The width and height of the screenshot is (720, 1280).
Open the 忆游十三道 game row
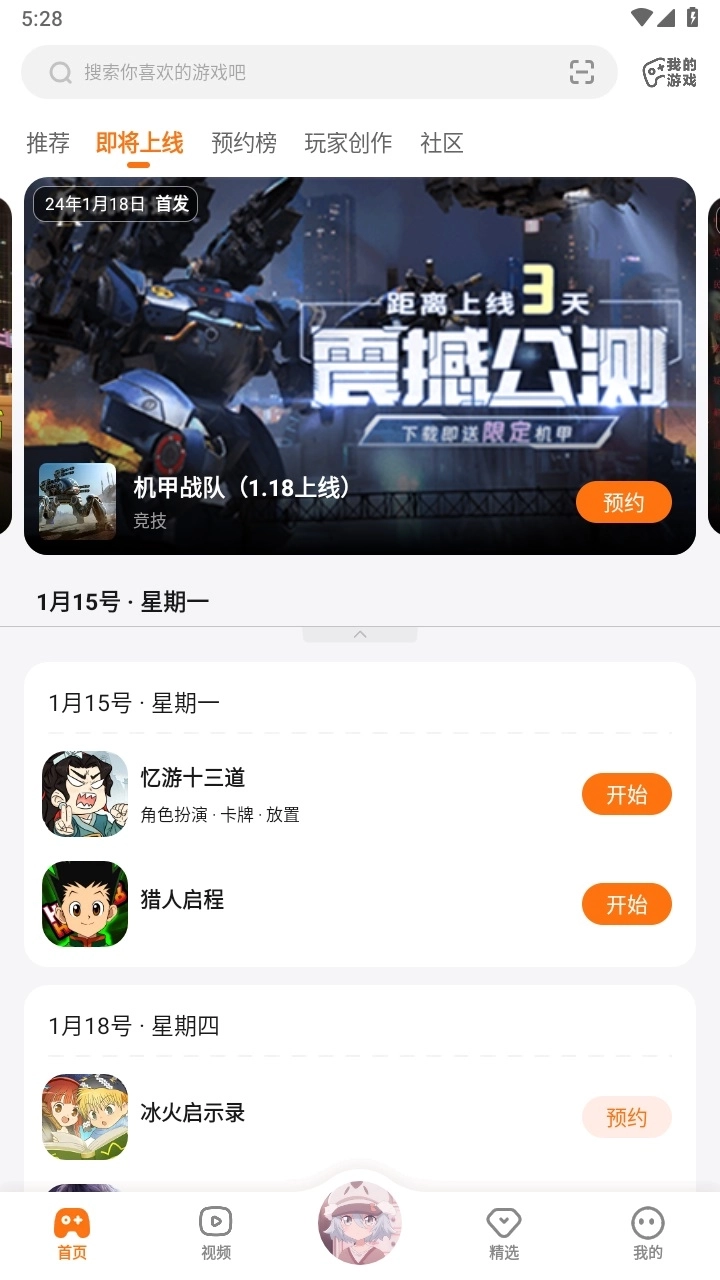click(x=300, y=794)
